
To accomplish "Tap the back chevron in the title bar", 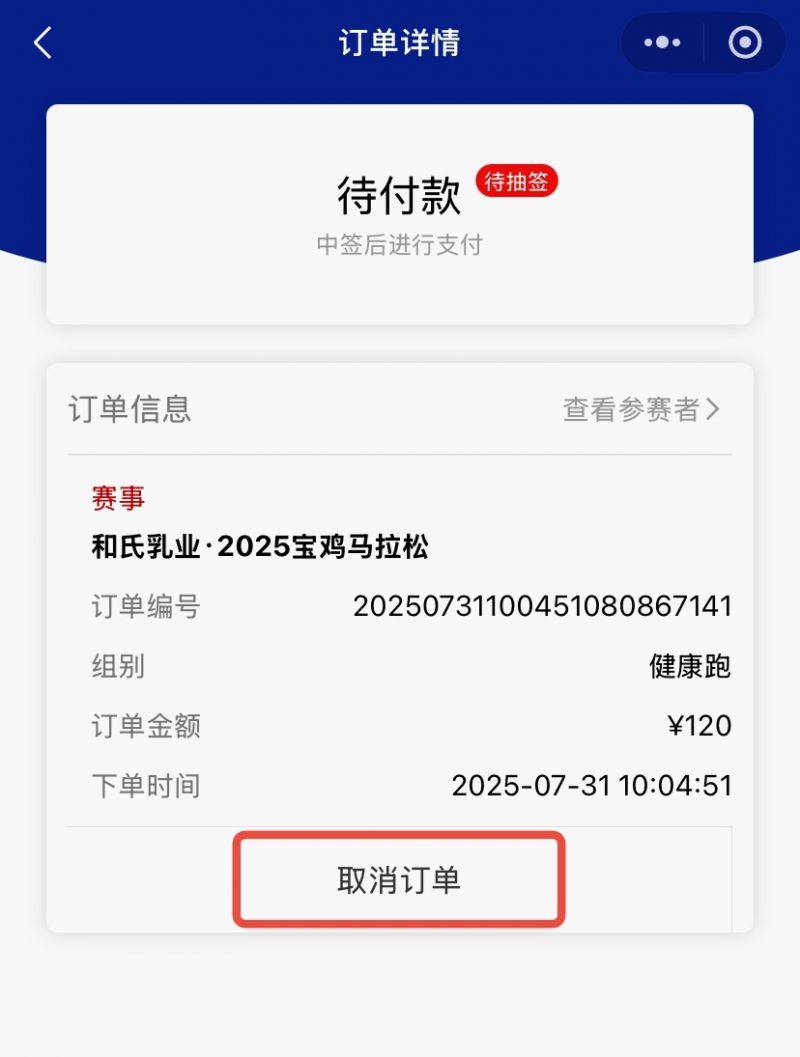I will click(x=40, y=43).
